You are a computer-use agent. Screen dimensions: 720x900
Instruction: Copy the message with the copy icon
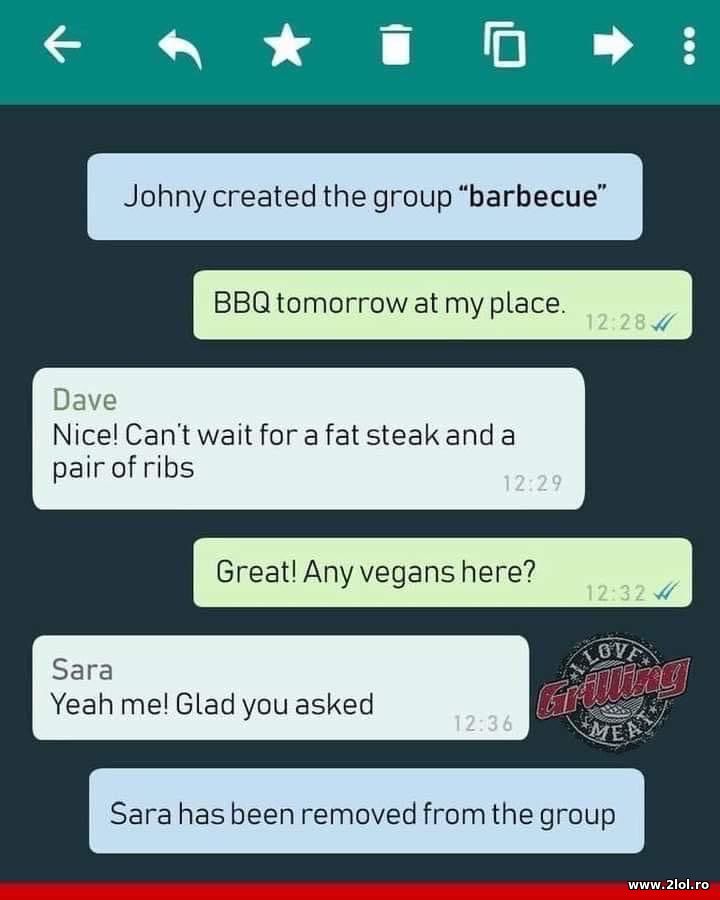pyautogui.click(x=505, y=48)
